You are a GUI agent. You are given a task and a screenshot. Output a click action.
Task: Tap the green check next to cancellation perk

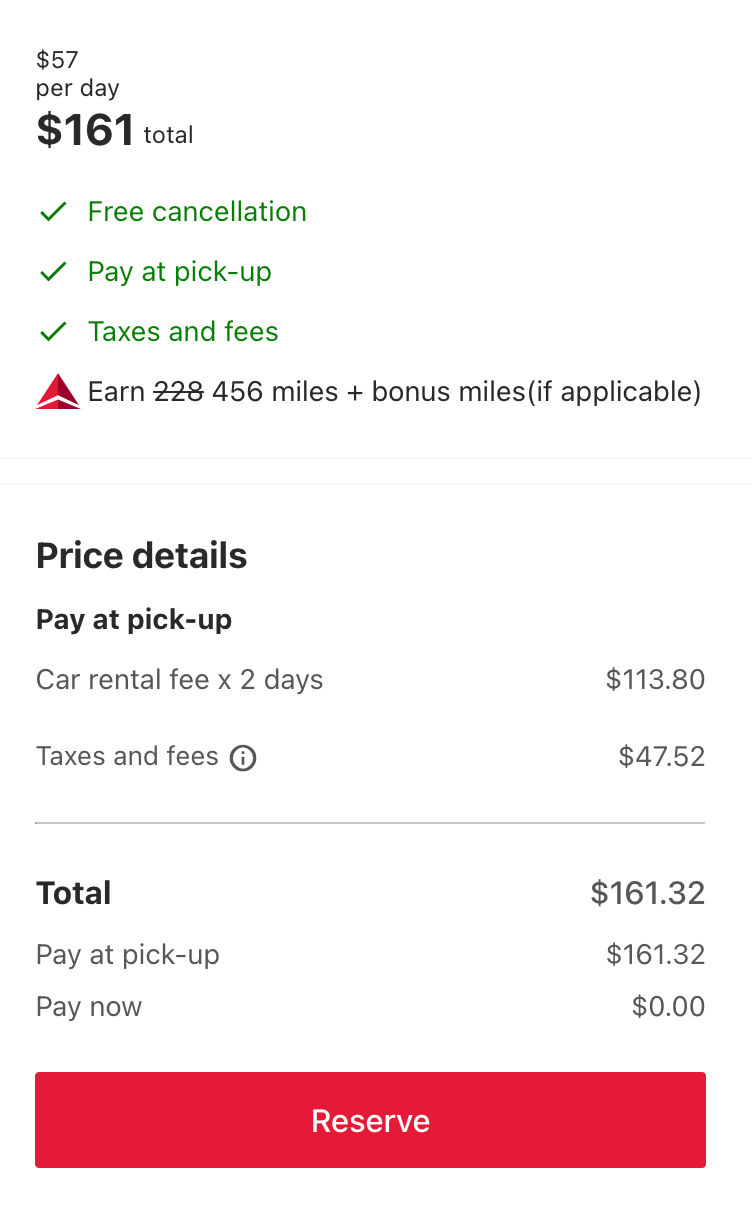click(x=53, y=211)
